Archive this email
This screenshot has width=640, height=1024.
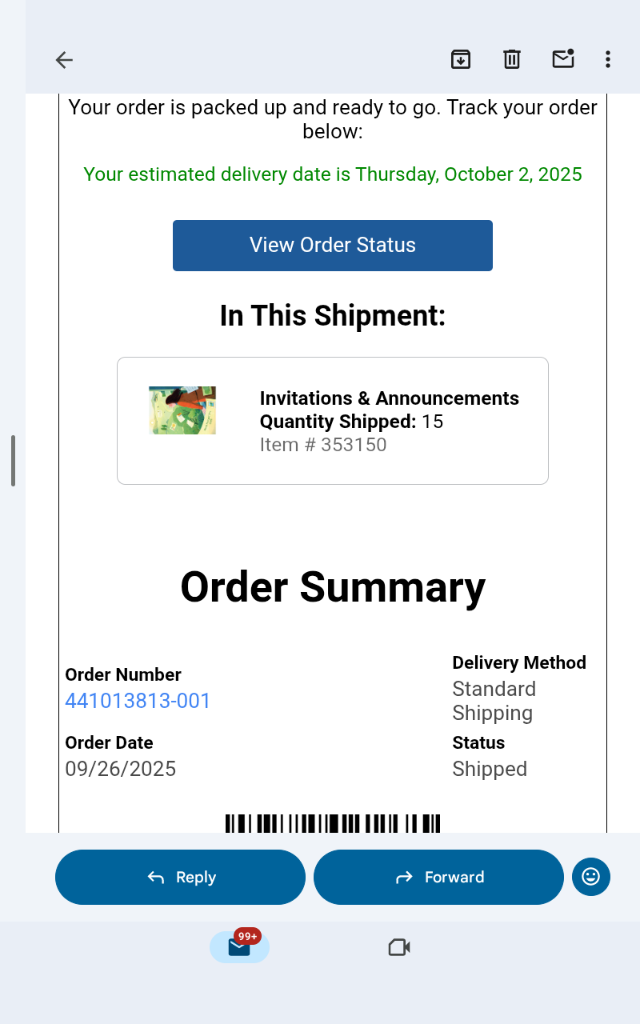tap(460, 60)
